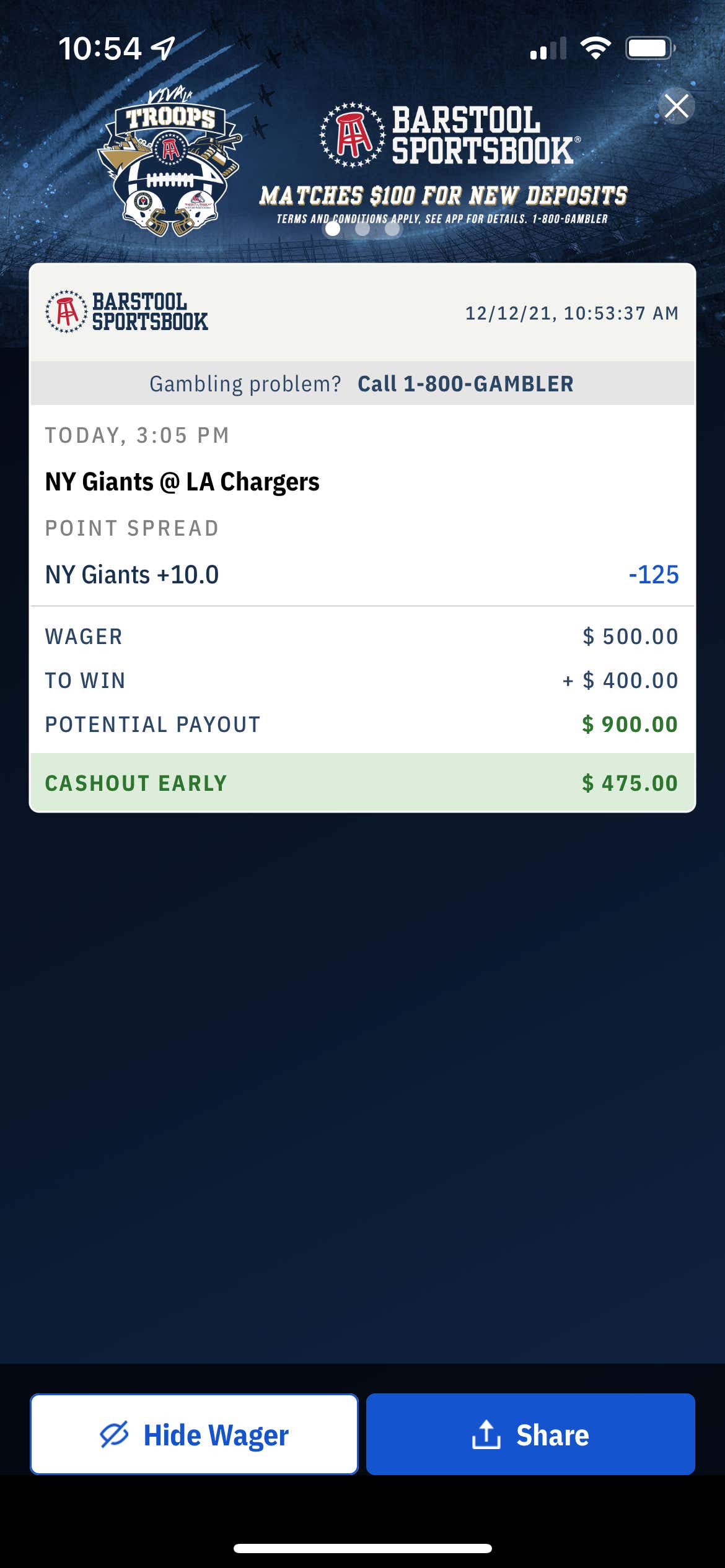Hide the wager amount
725x1568 pixels.
194,1434
